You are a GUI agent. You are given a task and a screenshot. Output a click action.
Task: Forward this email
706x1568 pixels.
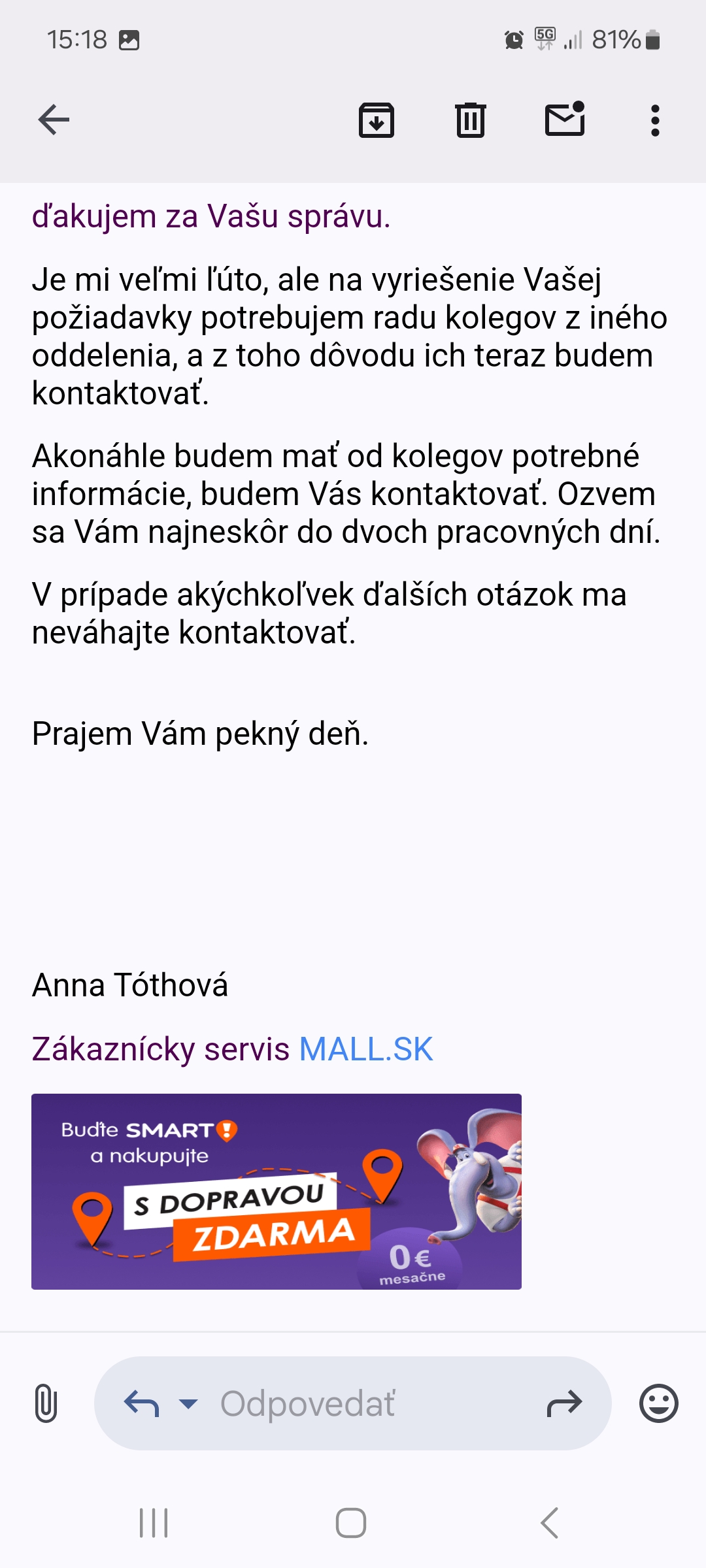click(x=564, y=1403)
